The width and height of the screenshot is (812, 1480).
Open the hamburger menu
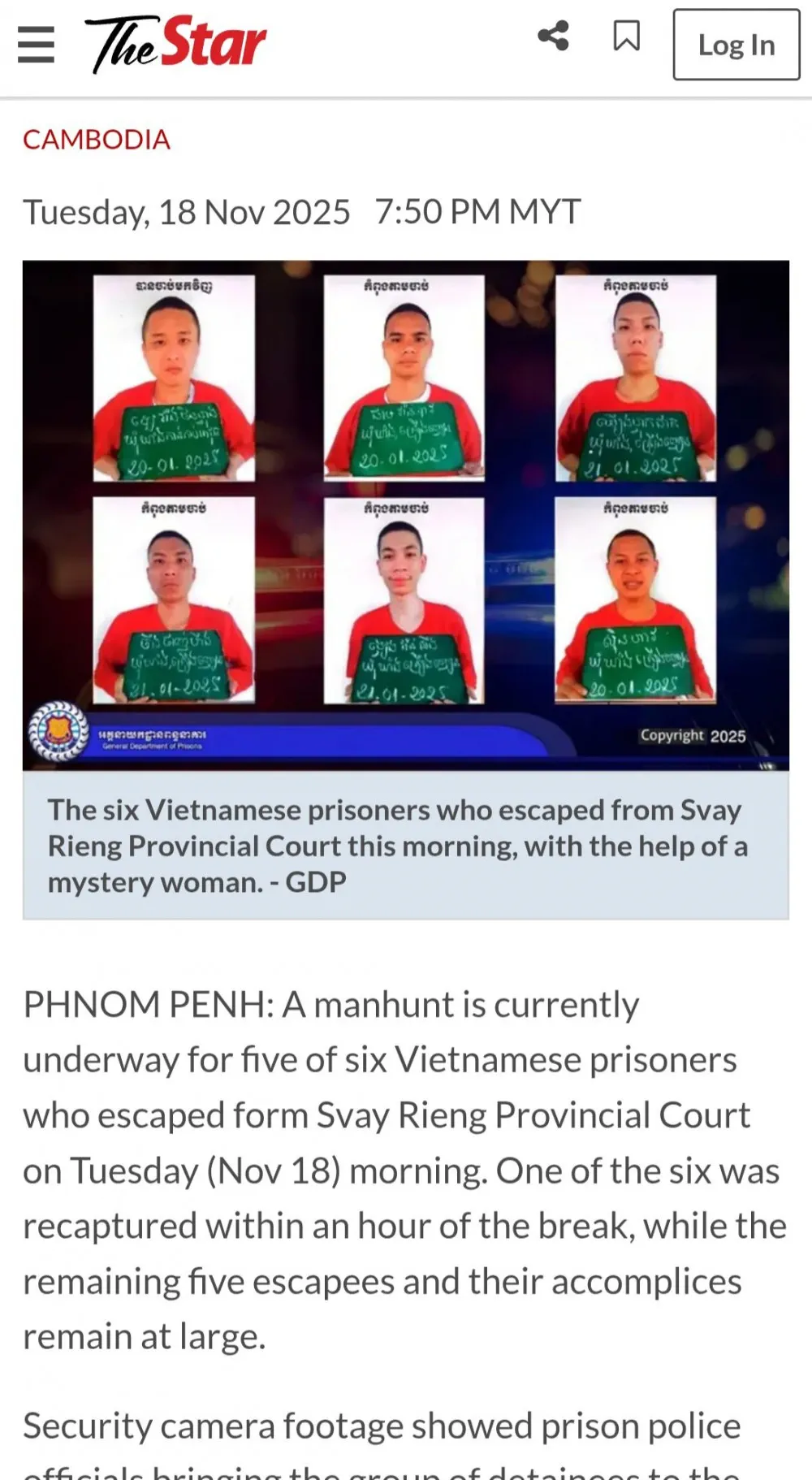37,44
